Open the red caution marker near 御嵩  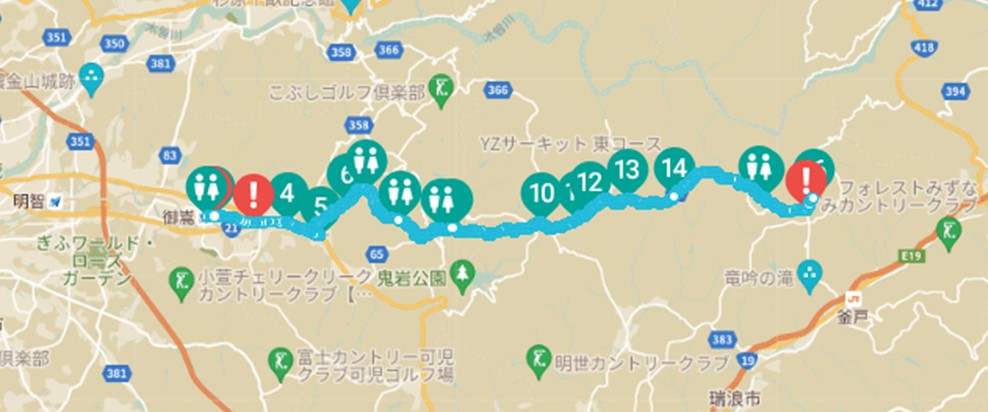(x=258, y=189)
